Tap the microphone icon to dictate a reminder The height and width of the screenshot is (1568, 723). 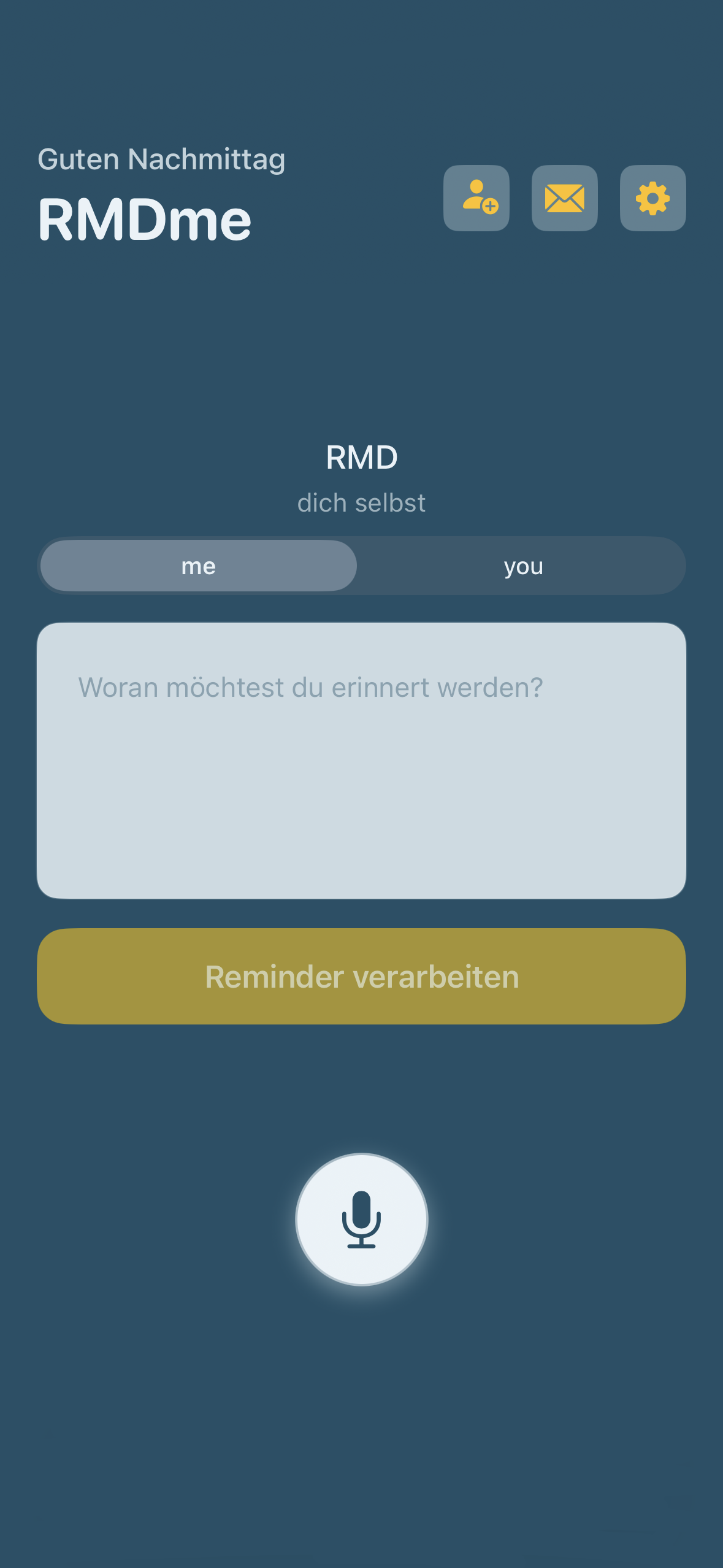(361, 1220)
